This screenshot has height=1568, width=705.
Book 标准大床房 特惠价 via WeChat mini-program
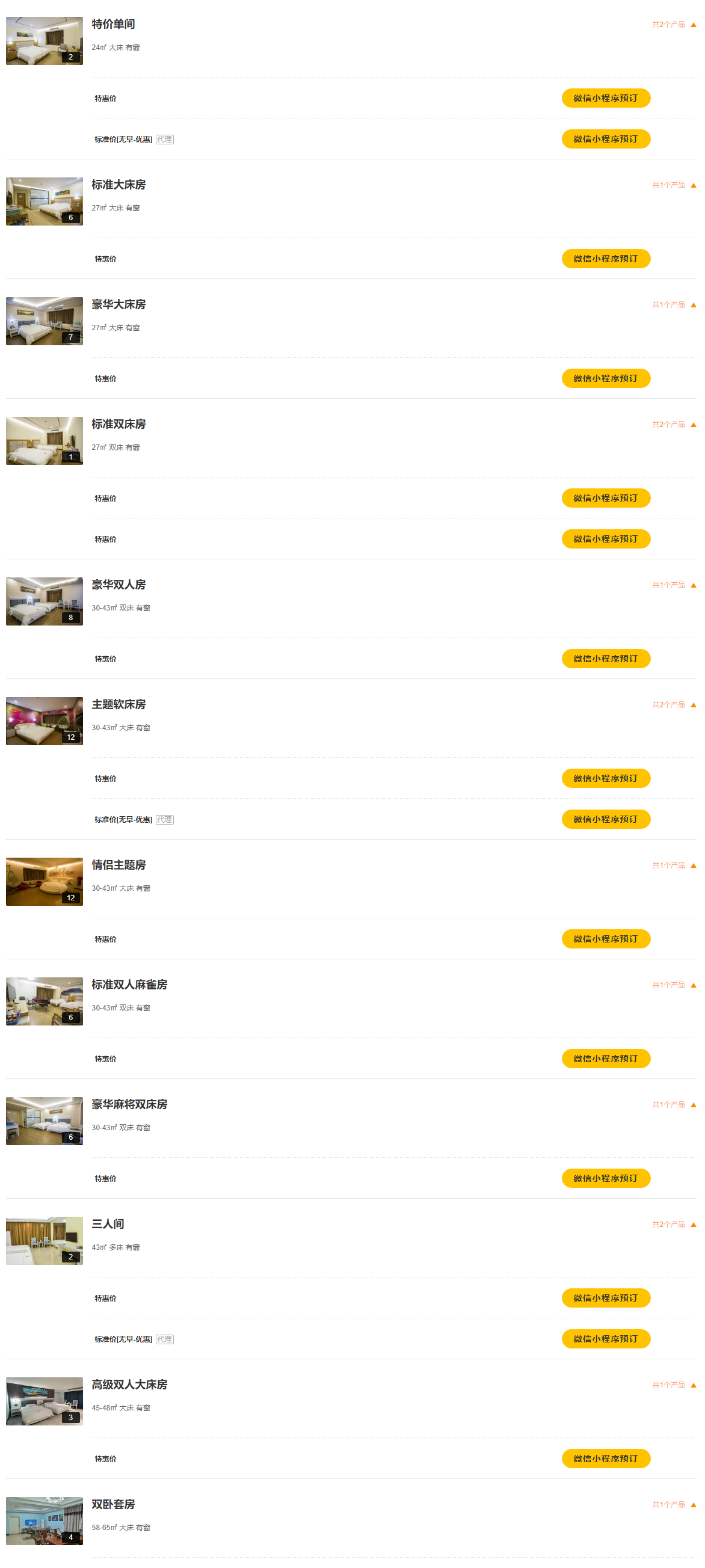point(605,259)
